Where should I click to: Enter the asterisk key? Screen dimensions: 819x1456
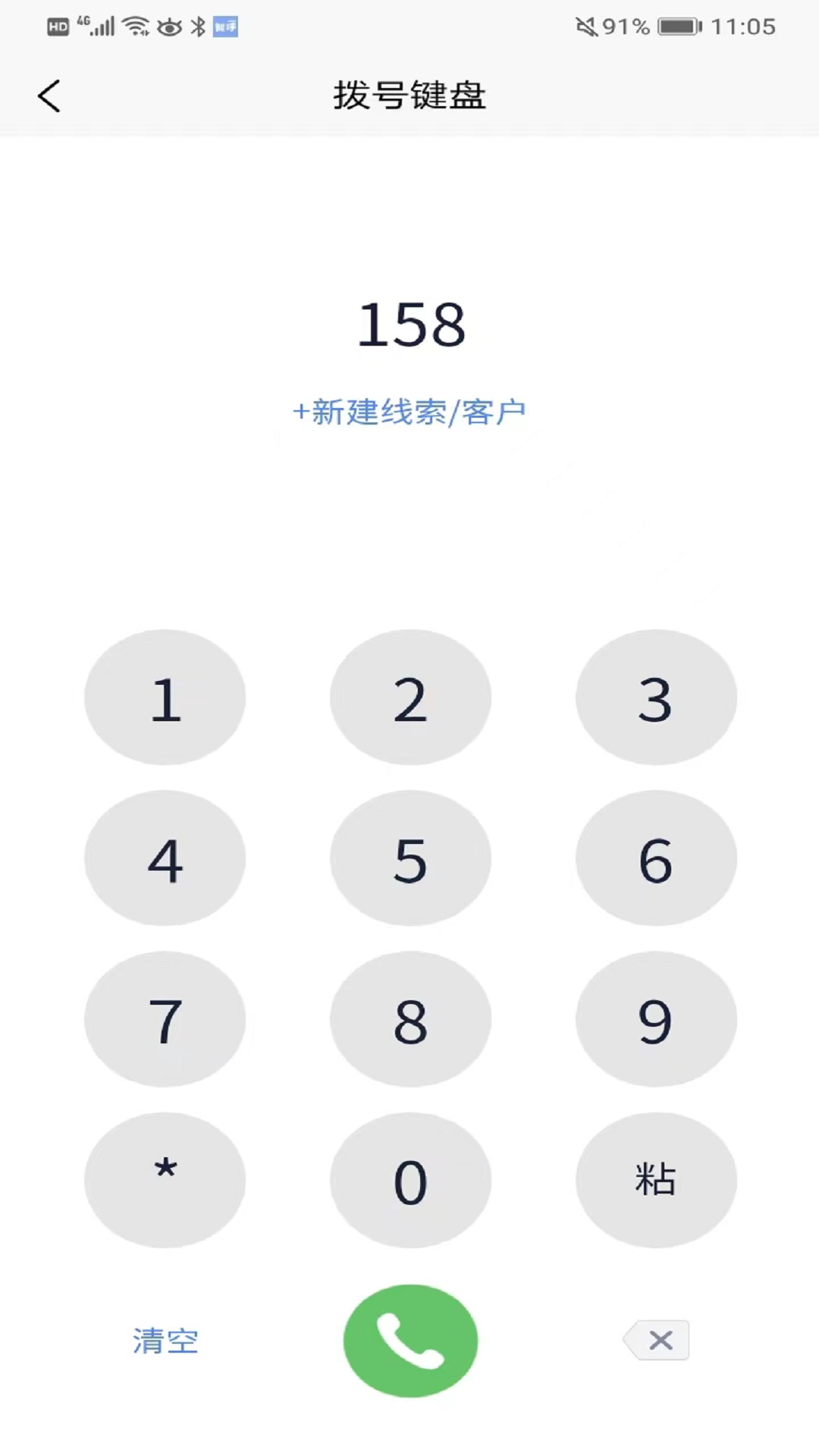coord(165,1180)
